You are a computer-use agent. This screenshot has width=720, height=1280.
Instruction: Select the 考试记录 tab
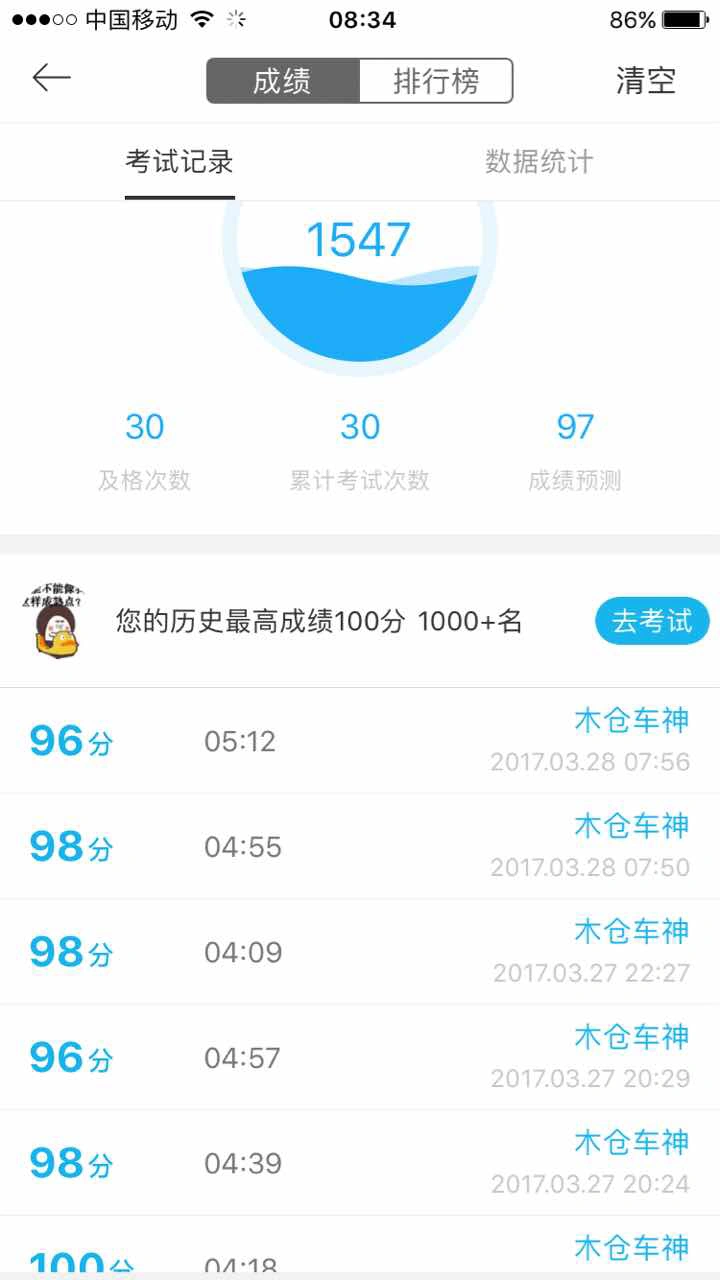(x=180, y=162)
